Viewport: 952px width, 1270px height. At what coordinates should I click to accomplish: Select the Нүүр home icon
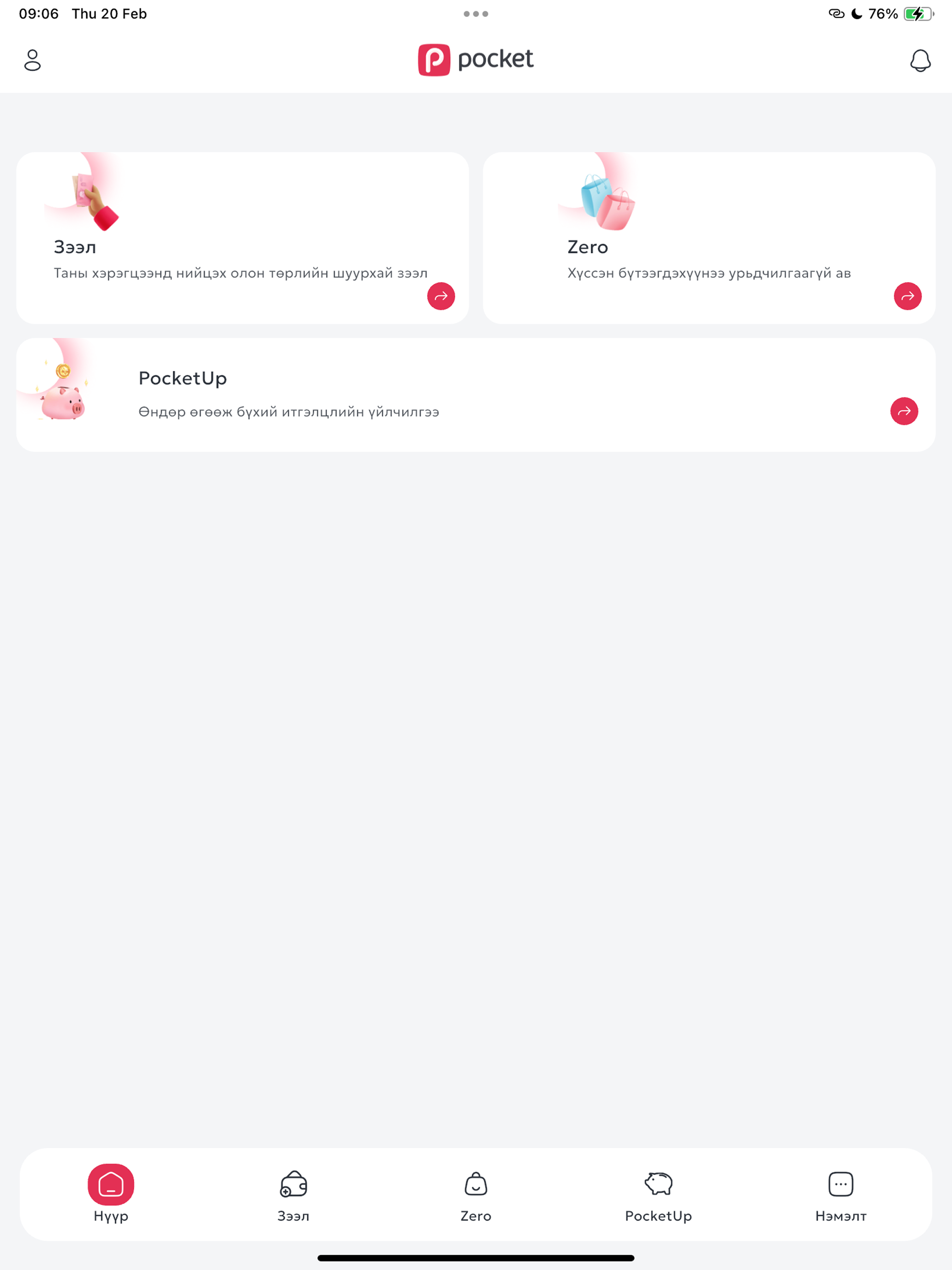pos(111,1183)
